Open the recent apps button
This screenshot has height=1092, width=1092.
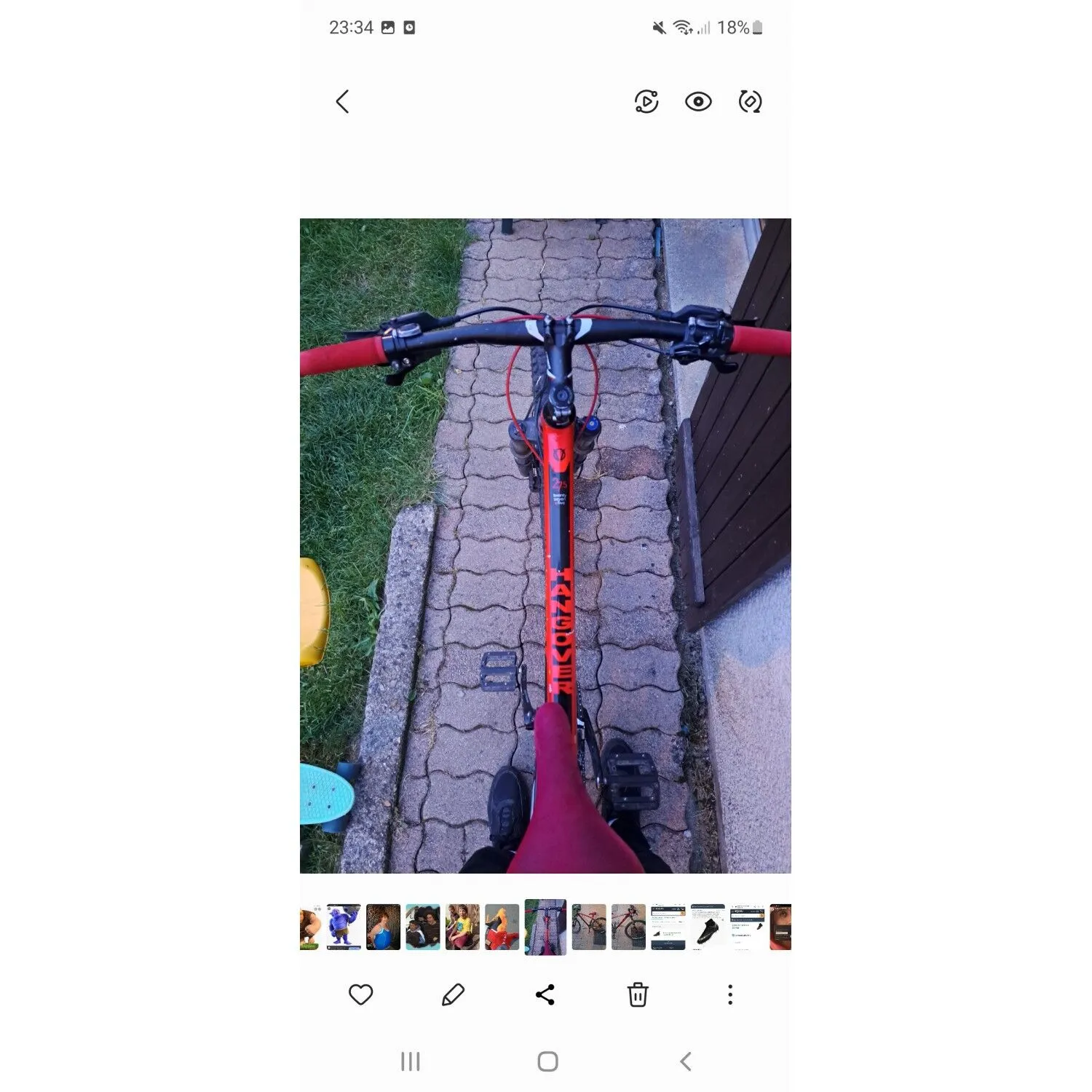coord(411,1061)
